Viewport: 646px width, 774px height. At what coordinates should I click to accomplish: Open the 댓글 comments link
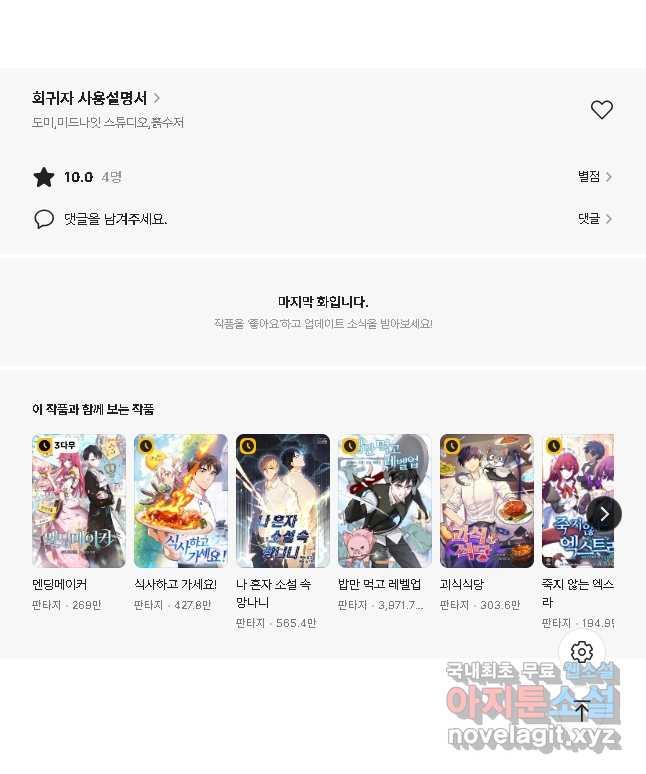(594, 219)
